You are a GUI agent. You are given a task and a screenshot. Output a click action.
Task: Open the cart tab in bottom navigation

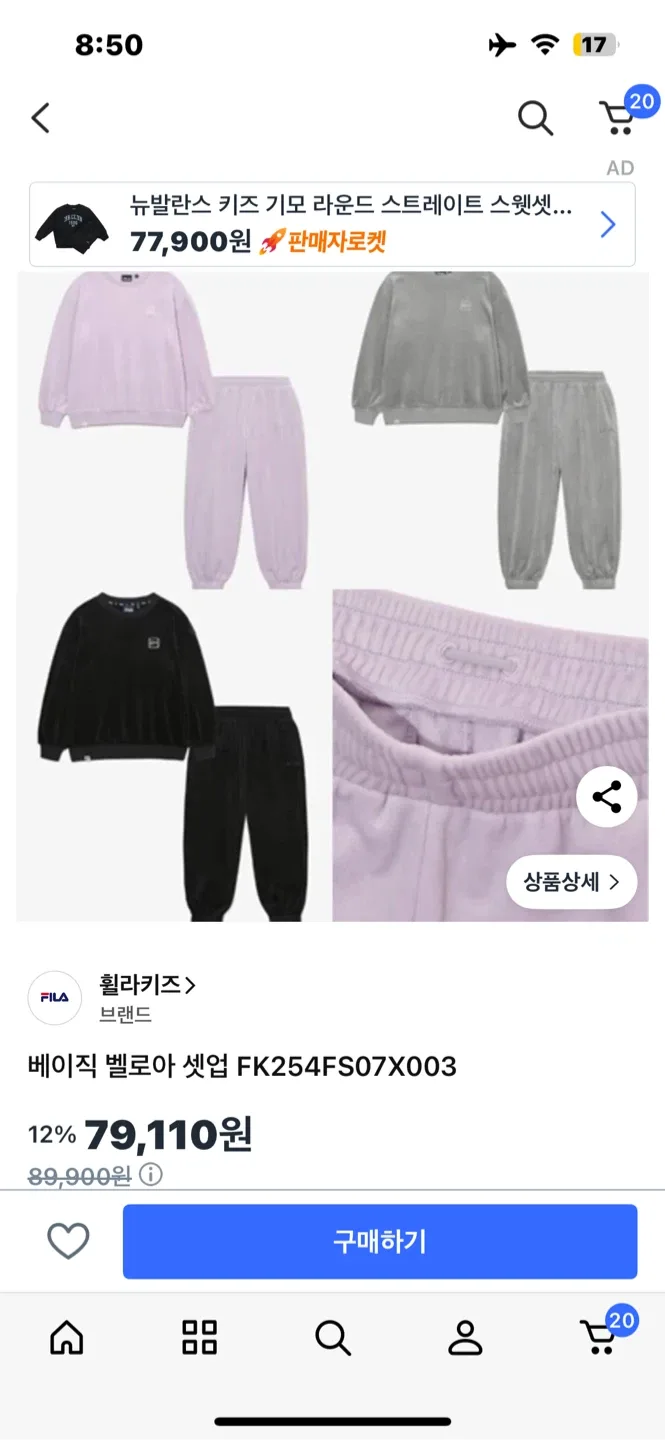point(600,1337)
